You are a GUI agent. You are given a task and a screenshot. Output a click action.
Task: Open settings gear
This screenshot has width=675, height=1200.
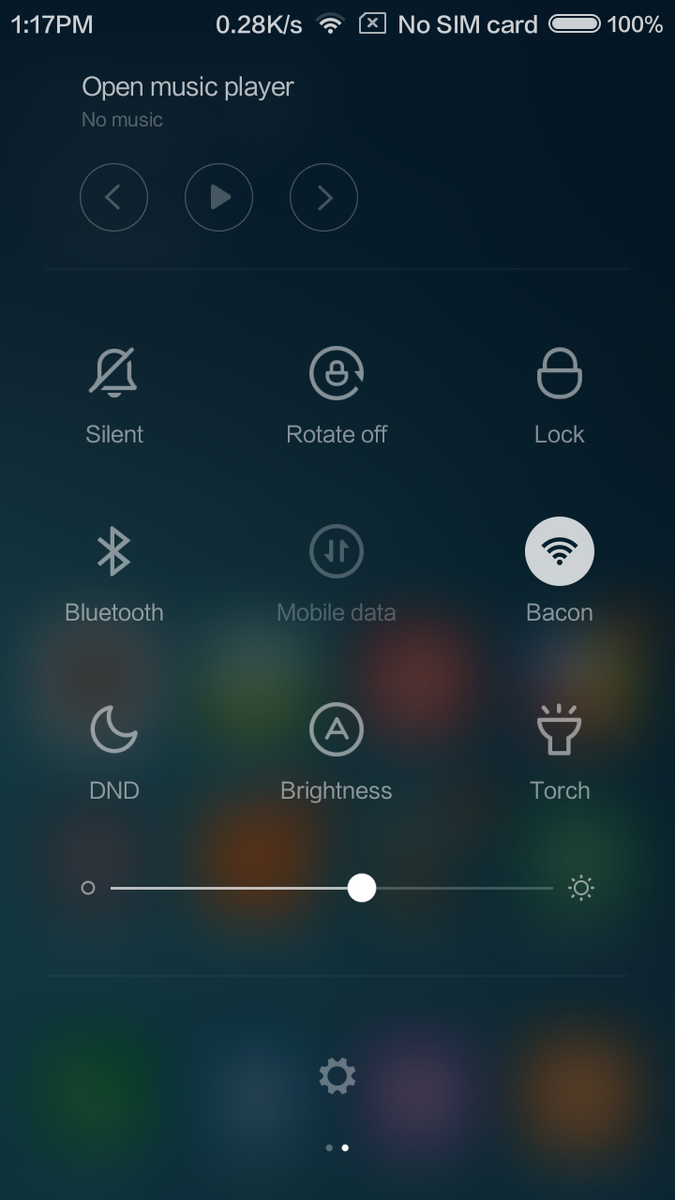pyautogui.click(x=337, y=1076)
